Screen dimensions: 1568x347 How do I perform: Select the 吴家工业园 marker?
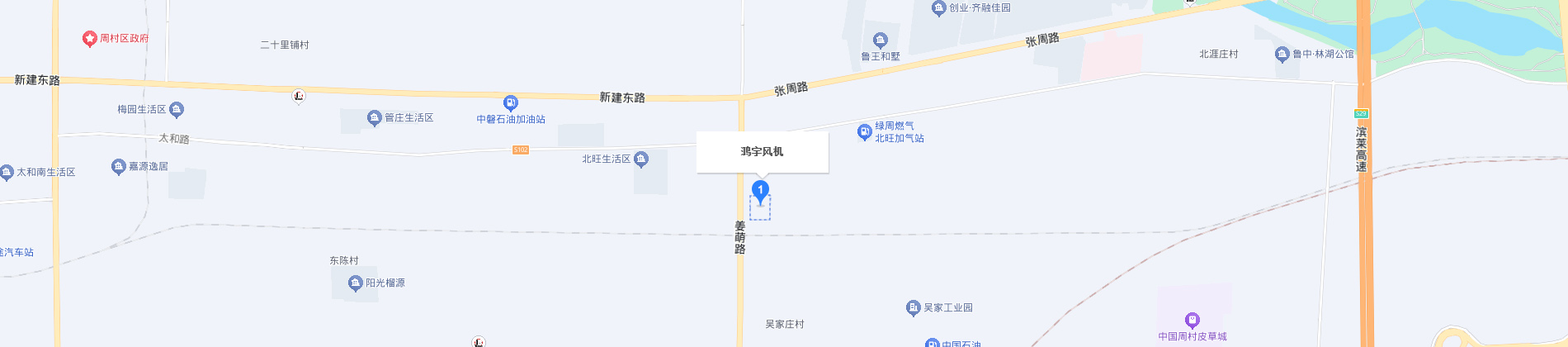[913, 308]
